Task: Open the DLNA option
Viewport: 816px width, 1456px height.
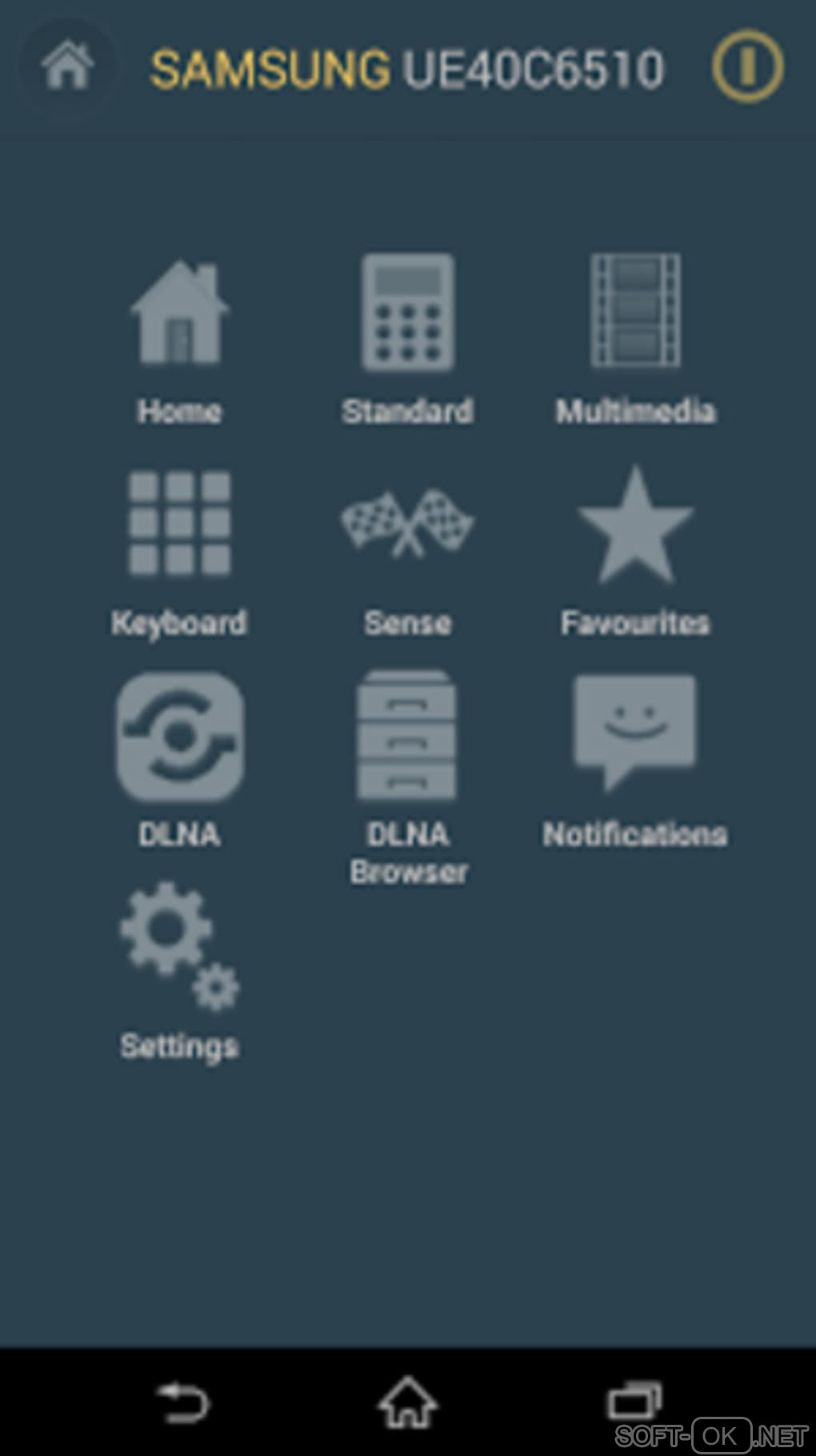Action: 179,760
